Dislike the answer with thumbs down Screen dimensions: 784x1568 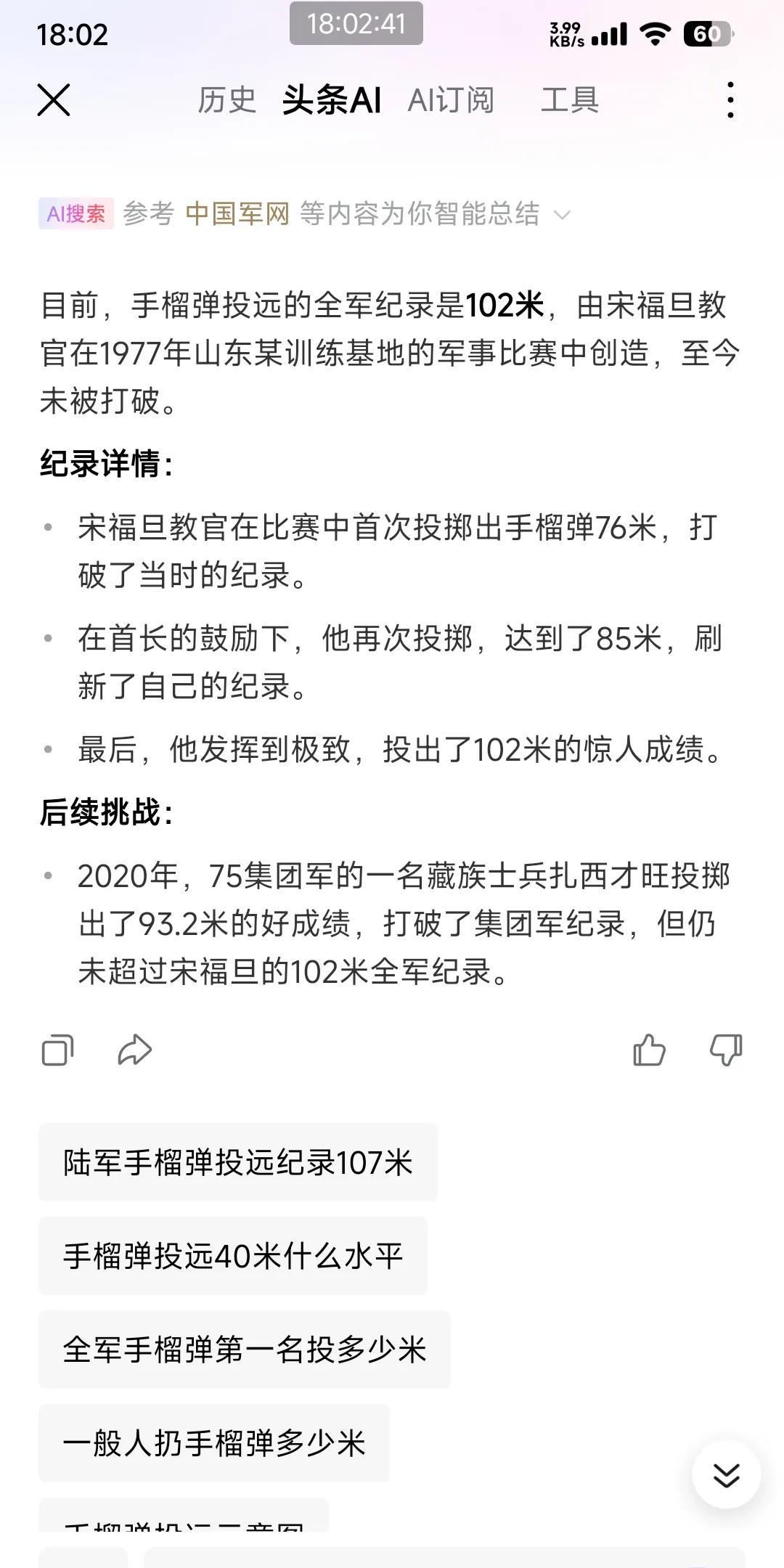point(726,1050)
